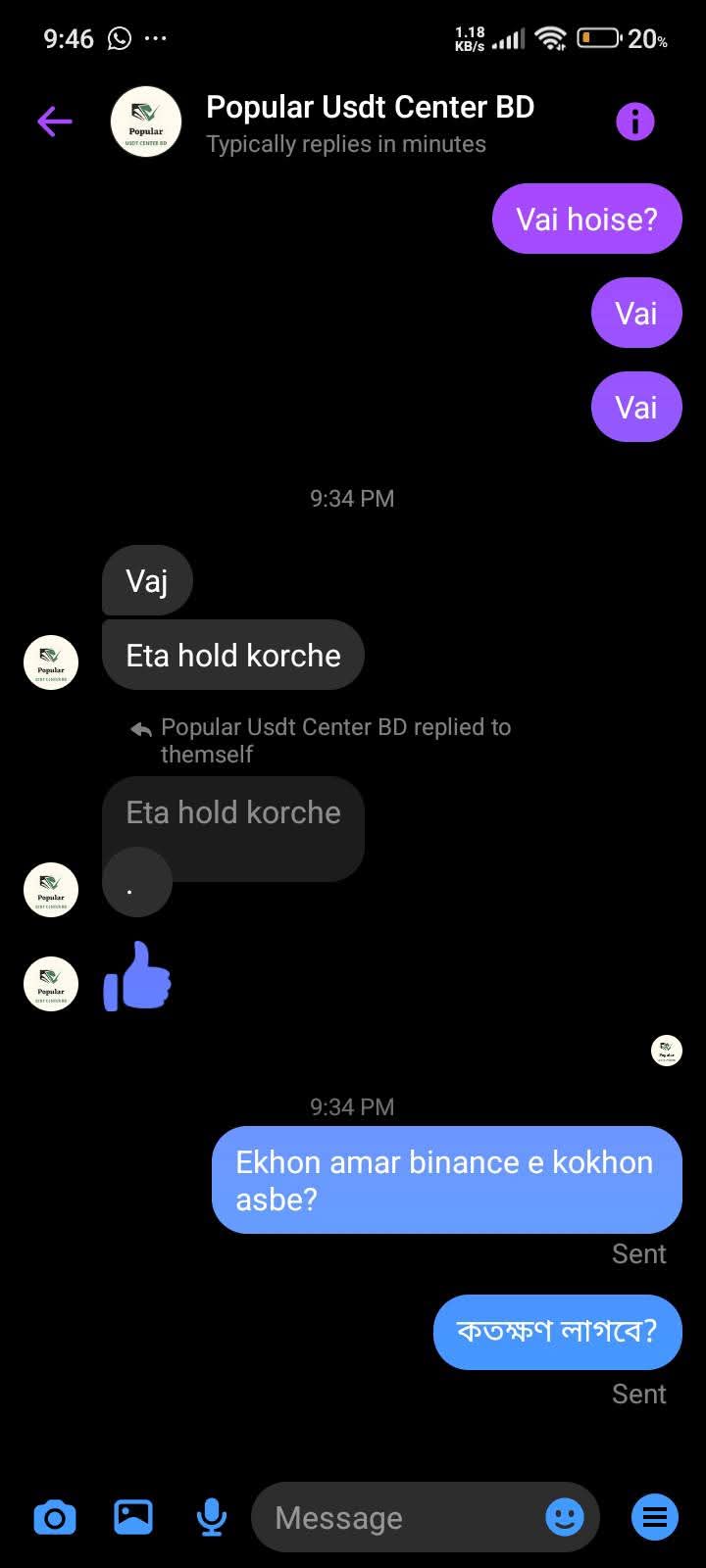Open Popular Usdt Center BD profile header
The image size is (706, 1568).
(x=370, y=123)
